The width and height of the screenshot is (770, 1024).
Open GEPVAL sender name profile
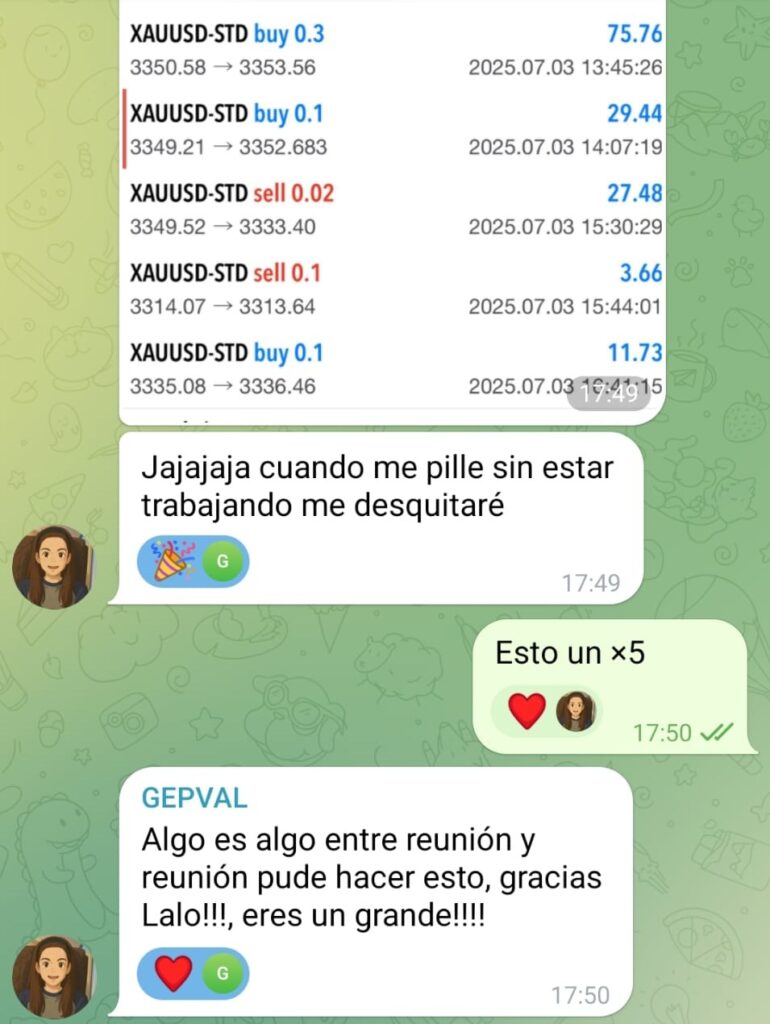194,798
